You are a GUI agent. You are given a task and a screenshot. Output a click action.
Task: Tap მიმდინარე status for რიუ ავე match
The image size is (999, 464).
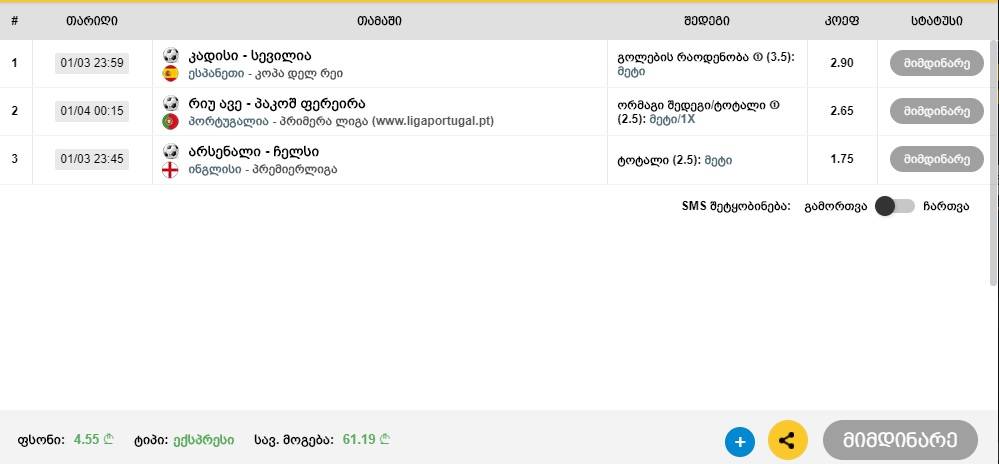[936, 111]
